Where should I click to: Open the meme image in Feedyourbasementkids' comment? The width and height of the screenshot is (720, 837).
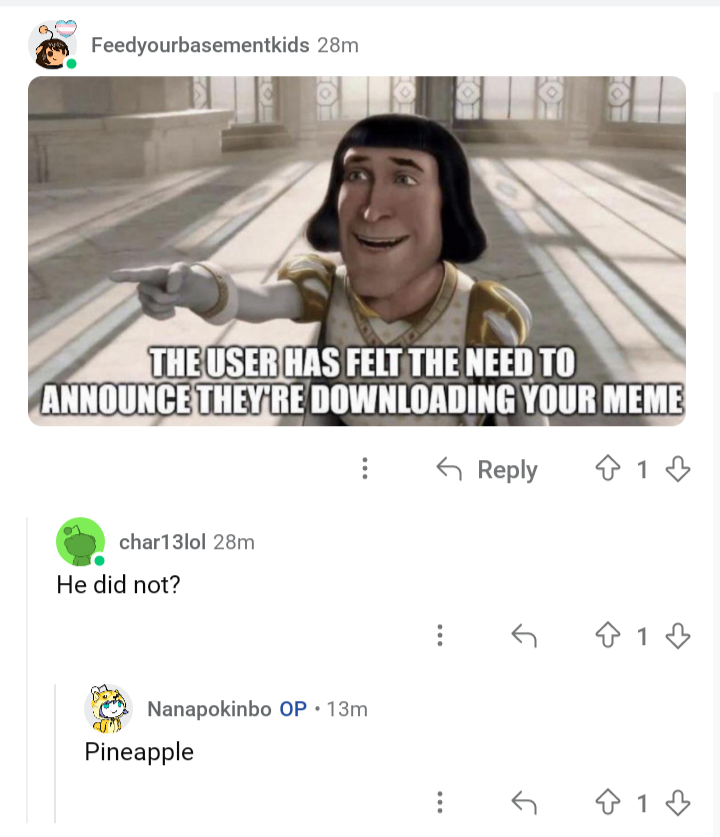click(357, 250)
